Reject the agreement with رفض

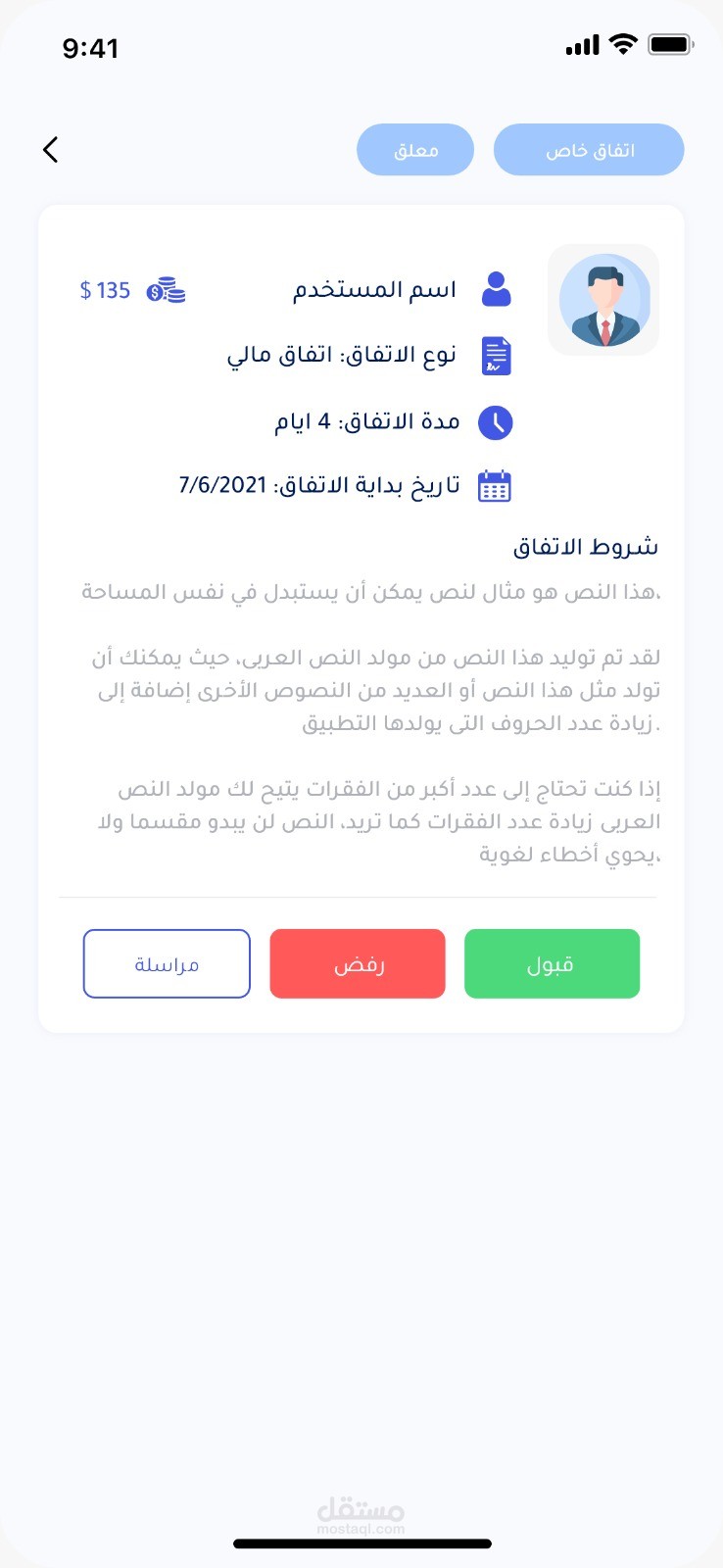coord(358,964)
